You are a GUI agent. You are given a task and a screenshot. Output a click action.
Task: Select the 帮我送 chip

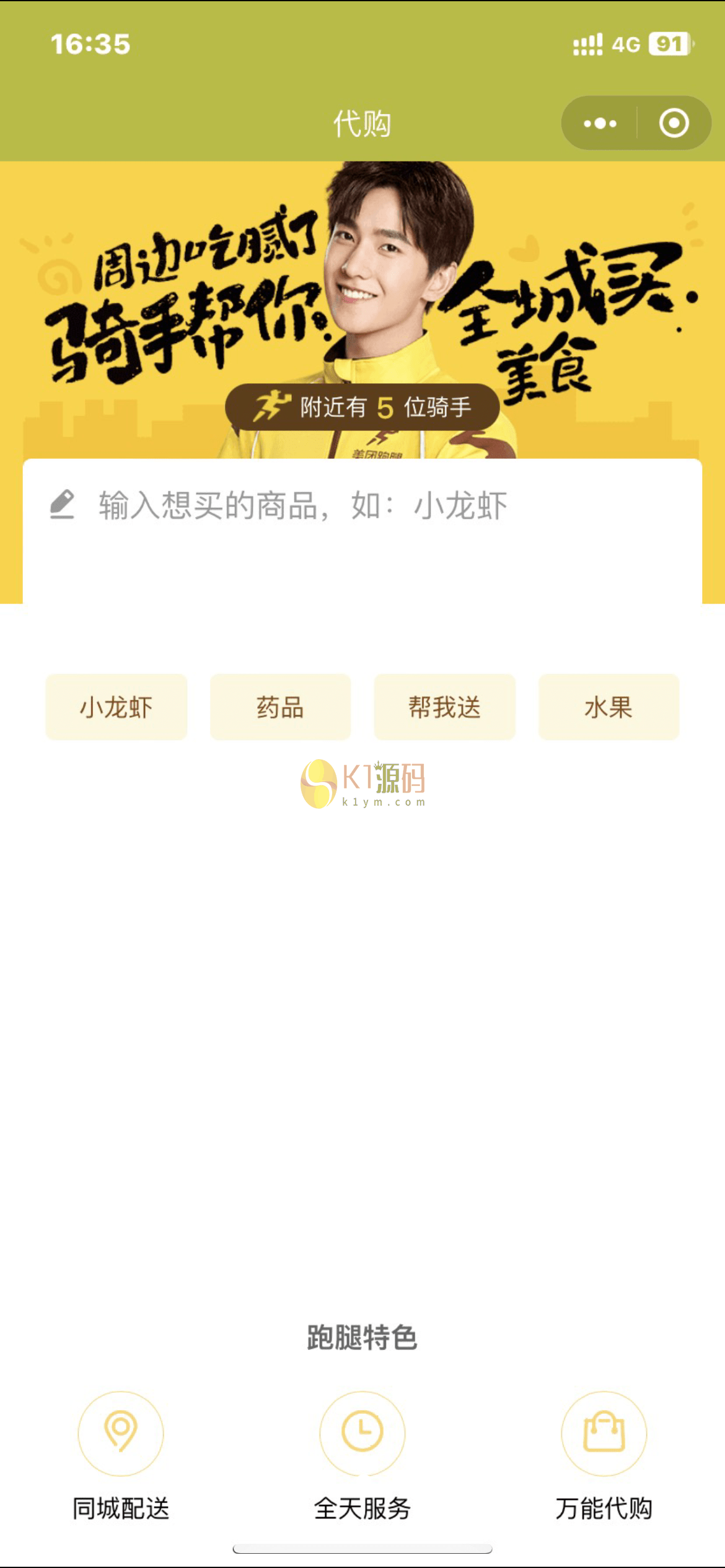pos(444,707)
